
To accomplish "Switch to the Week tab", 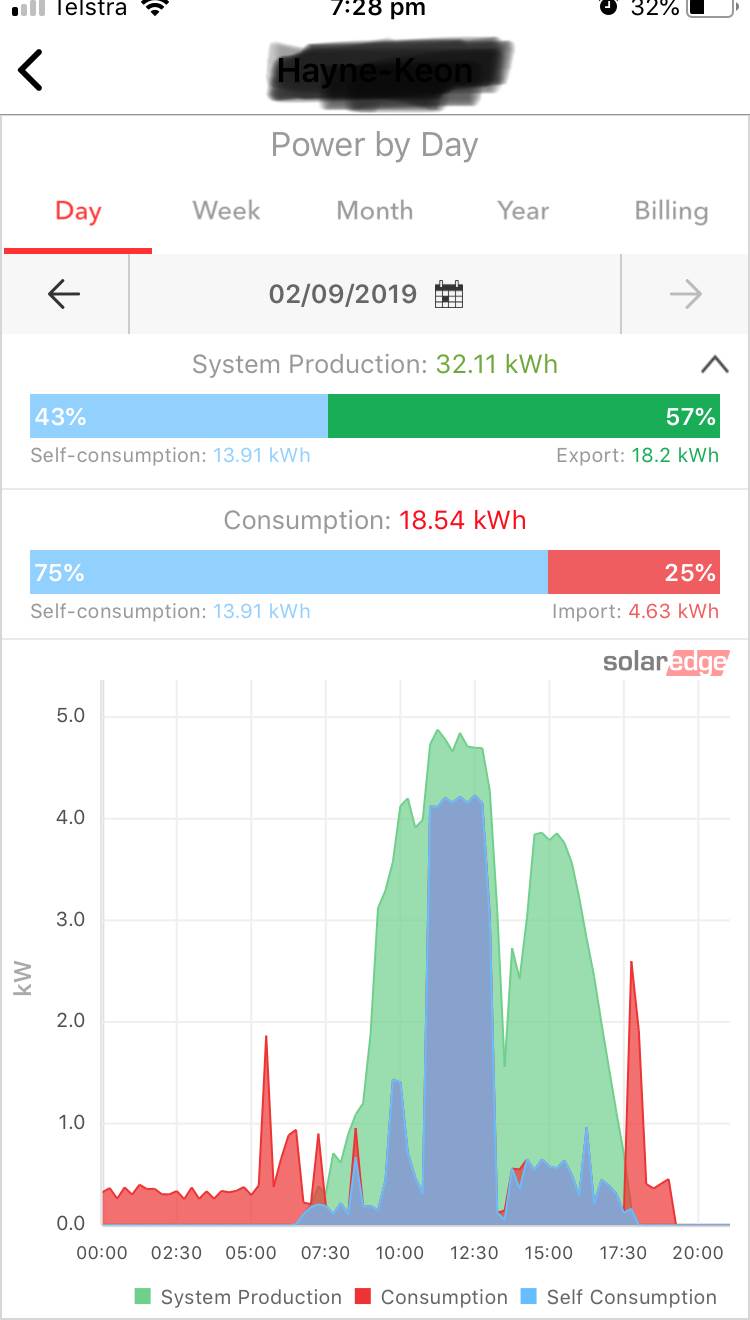I will (x=226, y=211).
